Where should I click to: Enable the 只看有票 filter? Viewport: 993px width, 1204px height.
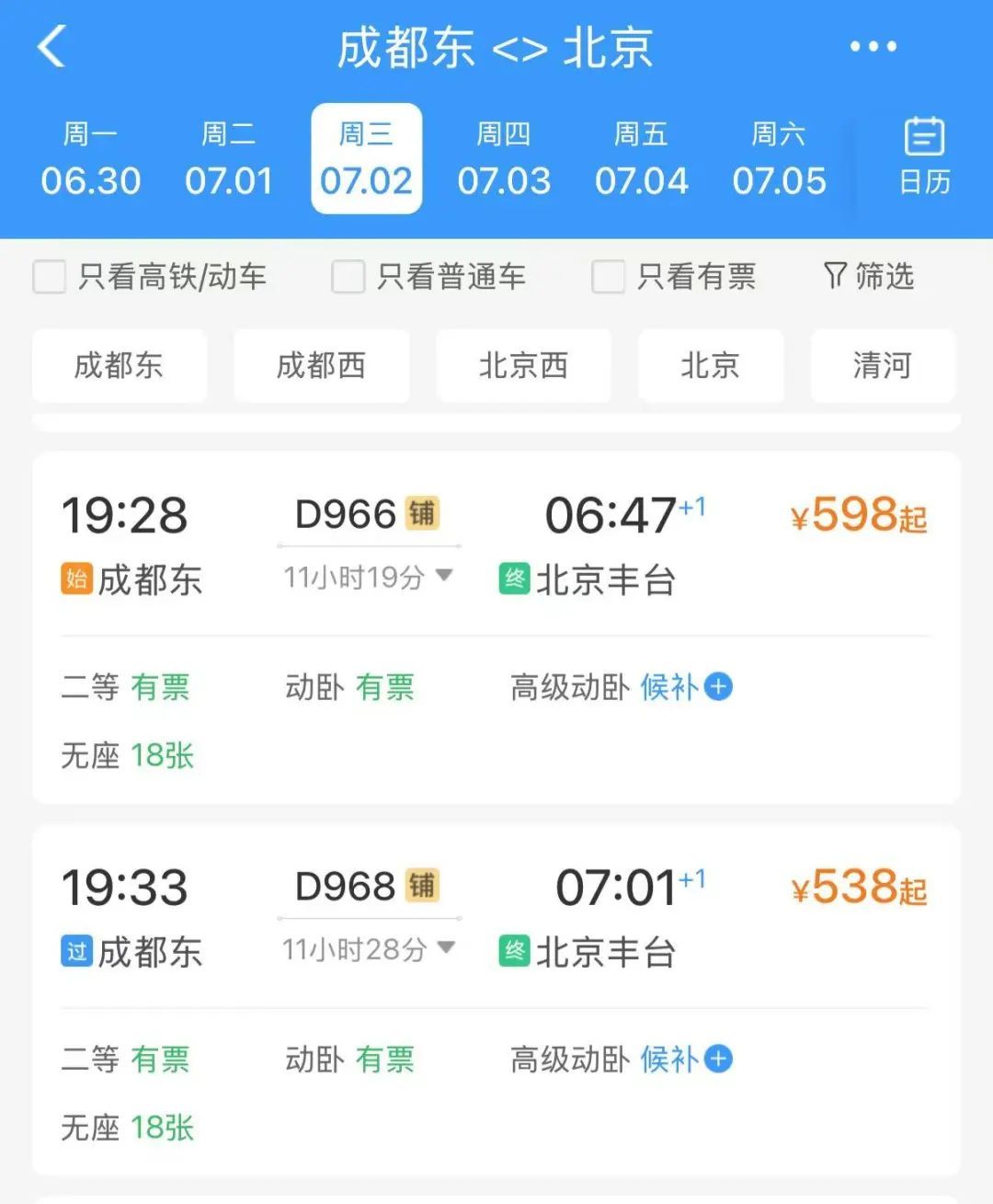608,277
